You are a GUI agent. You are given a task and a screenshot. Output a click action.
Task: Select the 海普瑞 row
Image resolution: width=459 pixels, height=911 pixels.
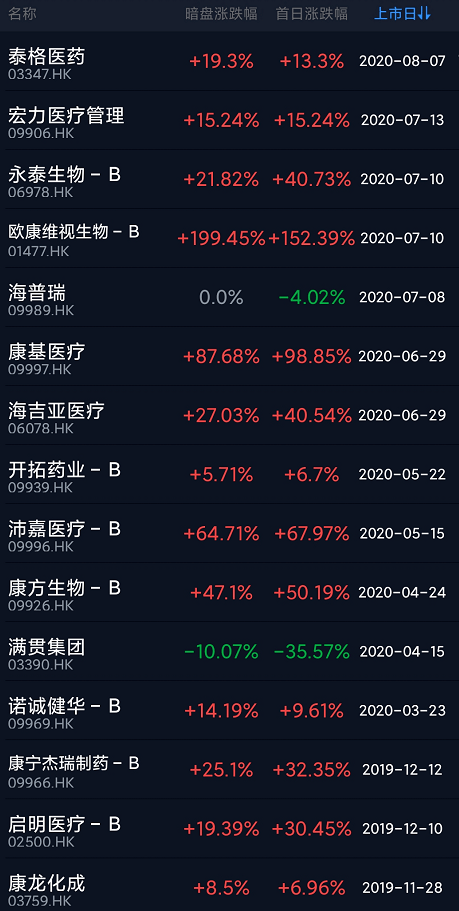(230, 297)
